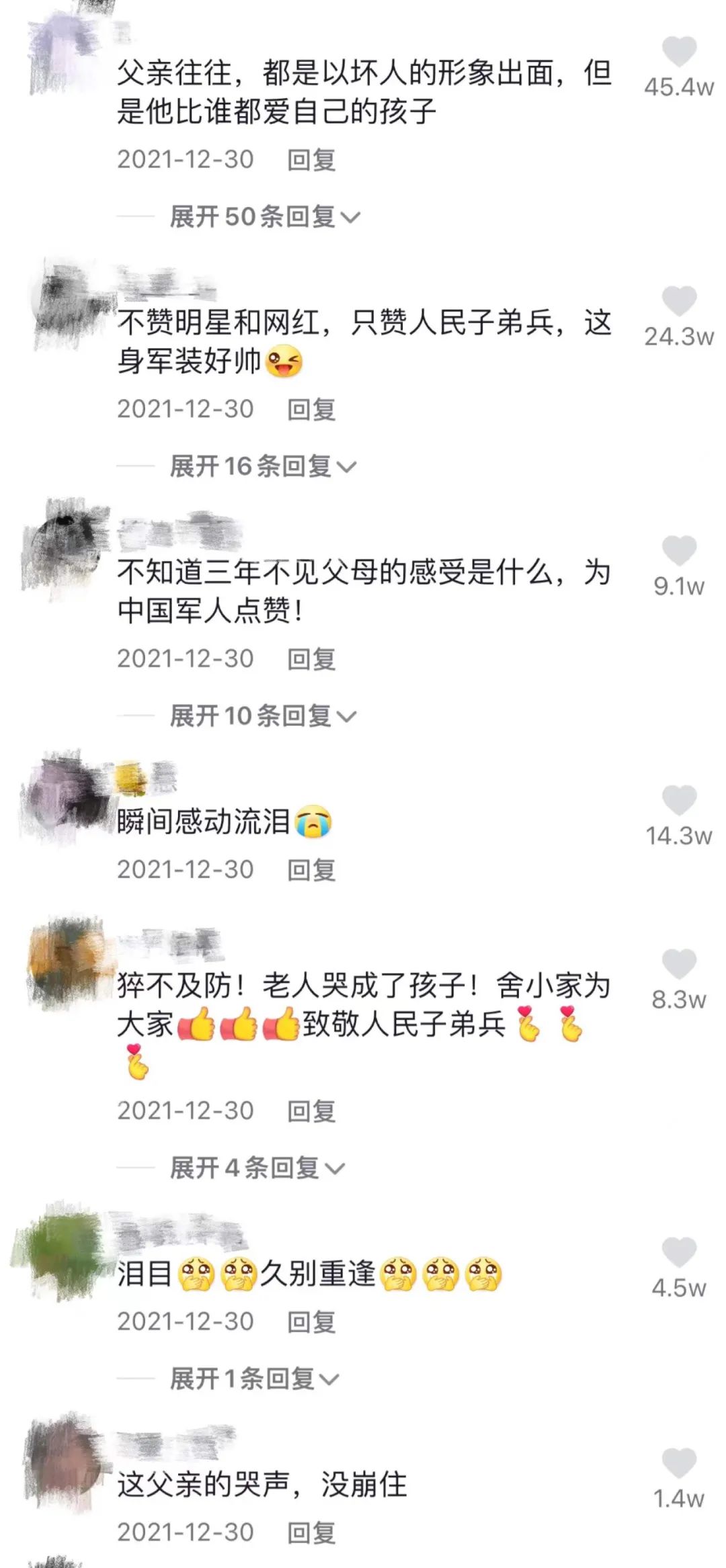Expand 展开10条回复
The image size is (726, 1568).
(262, 716)
